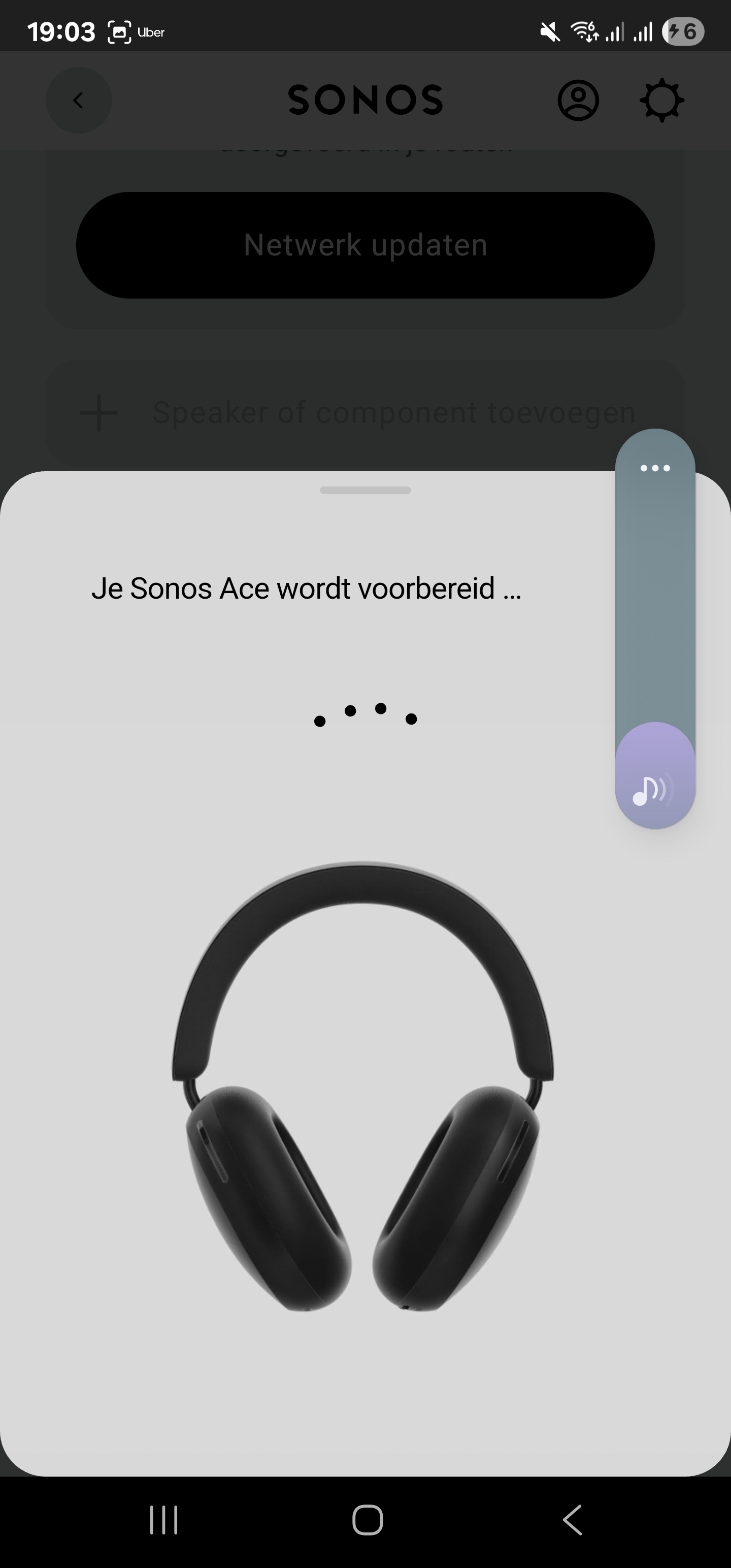Tap the bottom sheet drag handle
Screen dimensions: 731x1568
click(365, 491)
